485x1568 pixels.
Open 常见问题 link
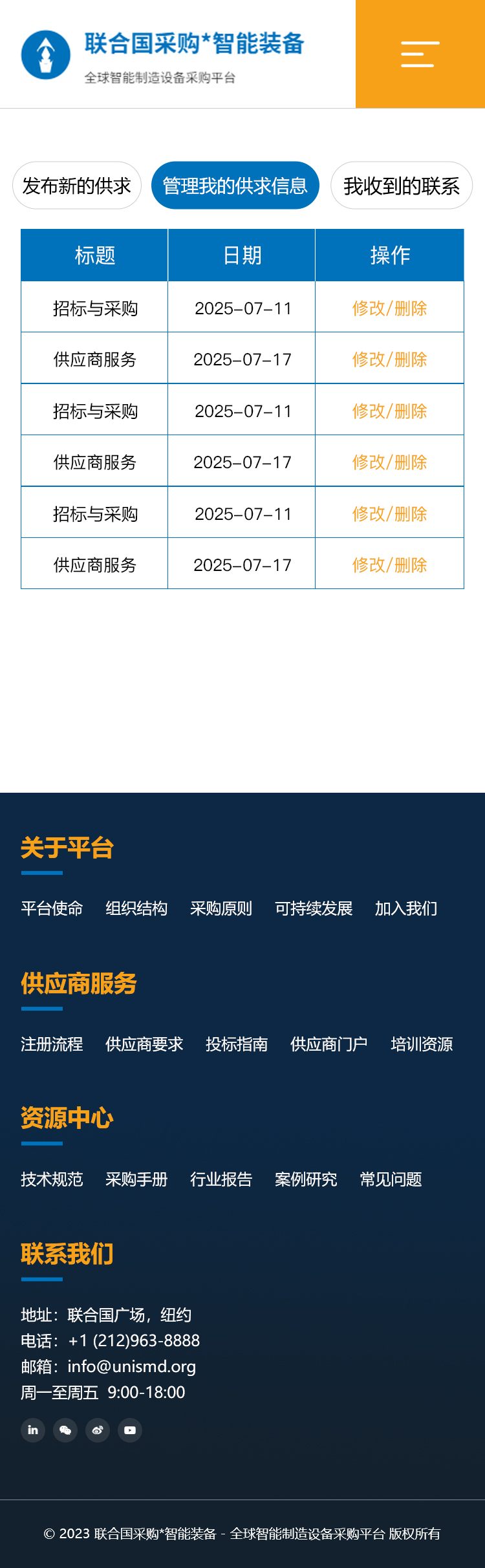tap(391, 1179)
